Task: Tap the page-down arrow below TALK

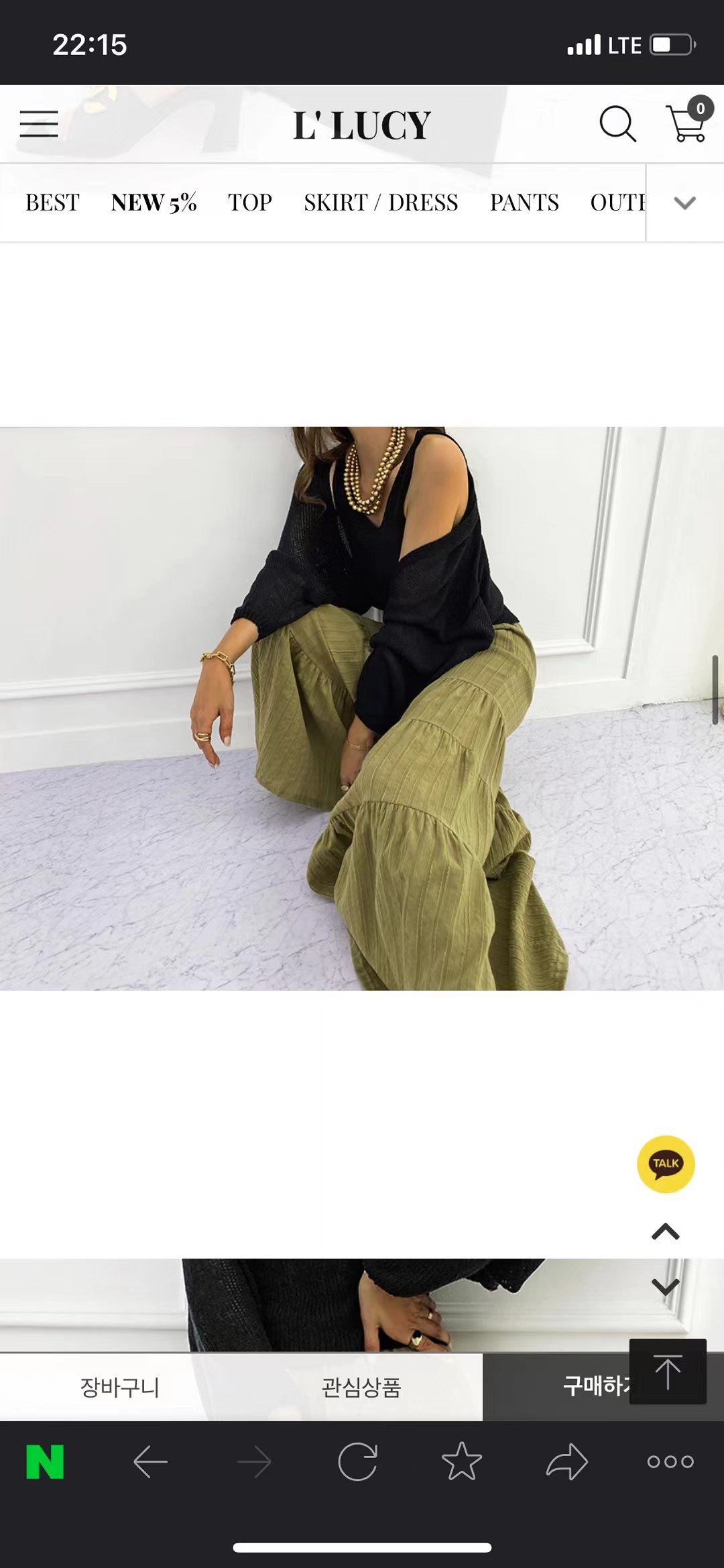Action: pyautogui.click(x=665, y=1286)
